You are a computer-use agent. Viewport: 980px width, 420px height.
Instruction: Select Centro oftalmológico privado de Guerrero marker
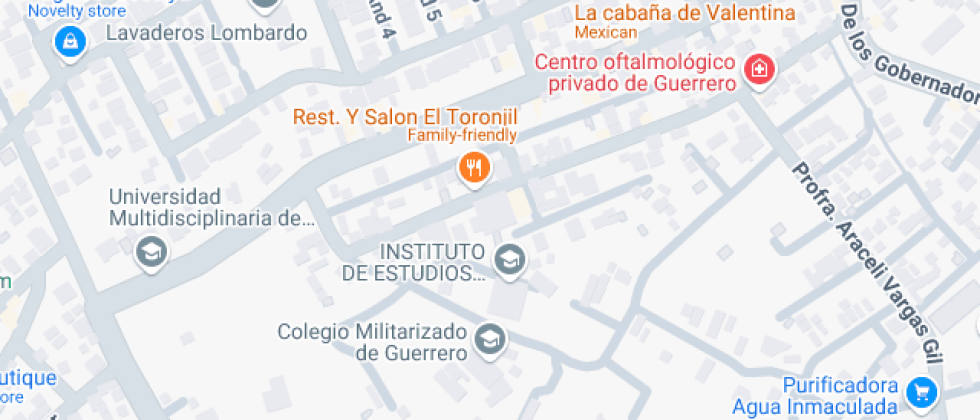(x=760, y=71)
